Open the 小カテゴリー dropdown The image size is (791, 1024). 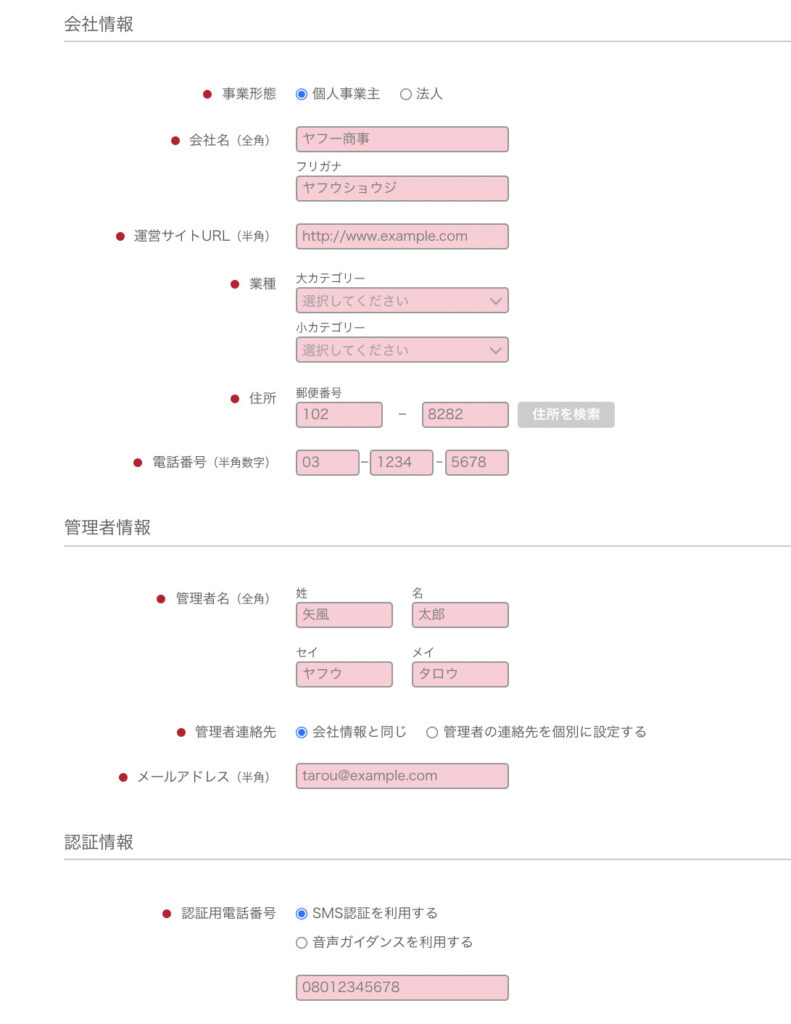[x=402, y=350]
